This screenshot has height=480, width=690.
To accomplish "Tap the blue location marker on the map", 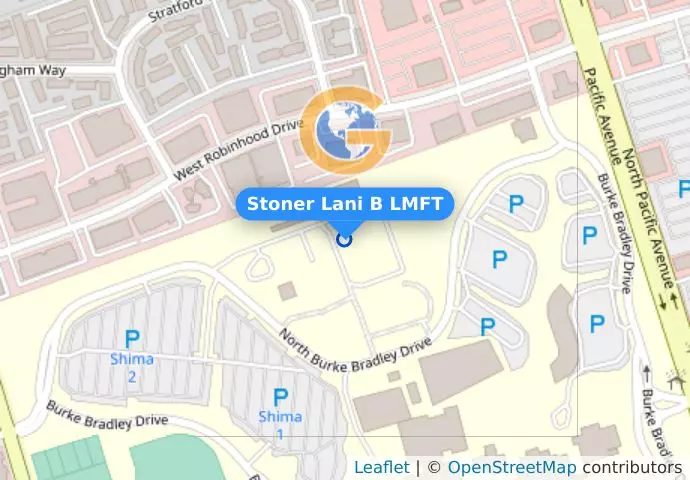I will point(345,239).
